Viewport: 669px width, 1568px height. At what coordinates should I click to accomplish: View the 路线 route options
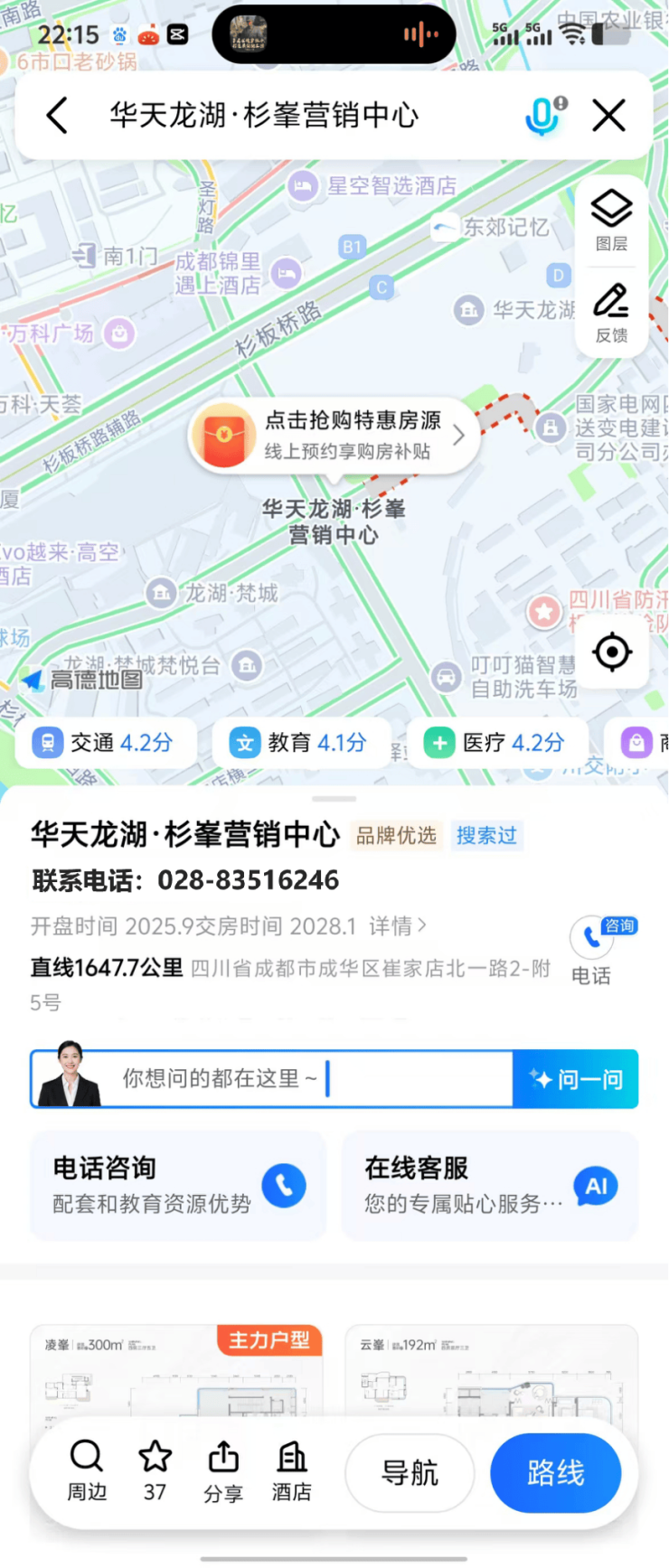555,1472
